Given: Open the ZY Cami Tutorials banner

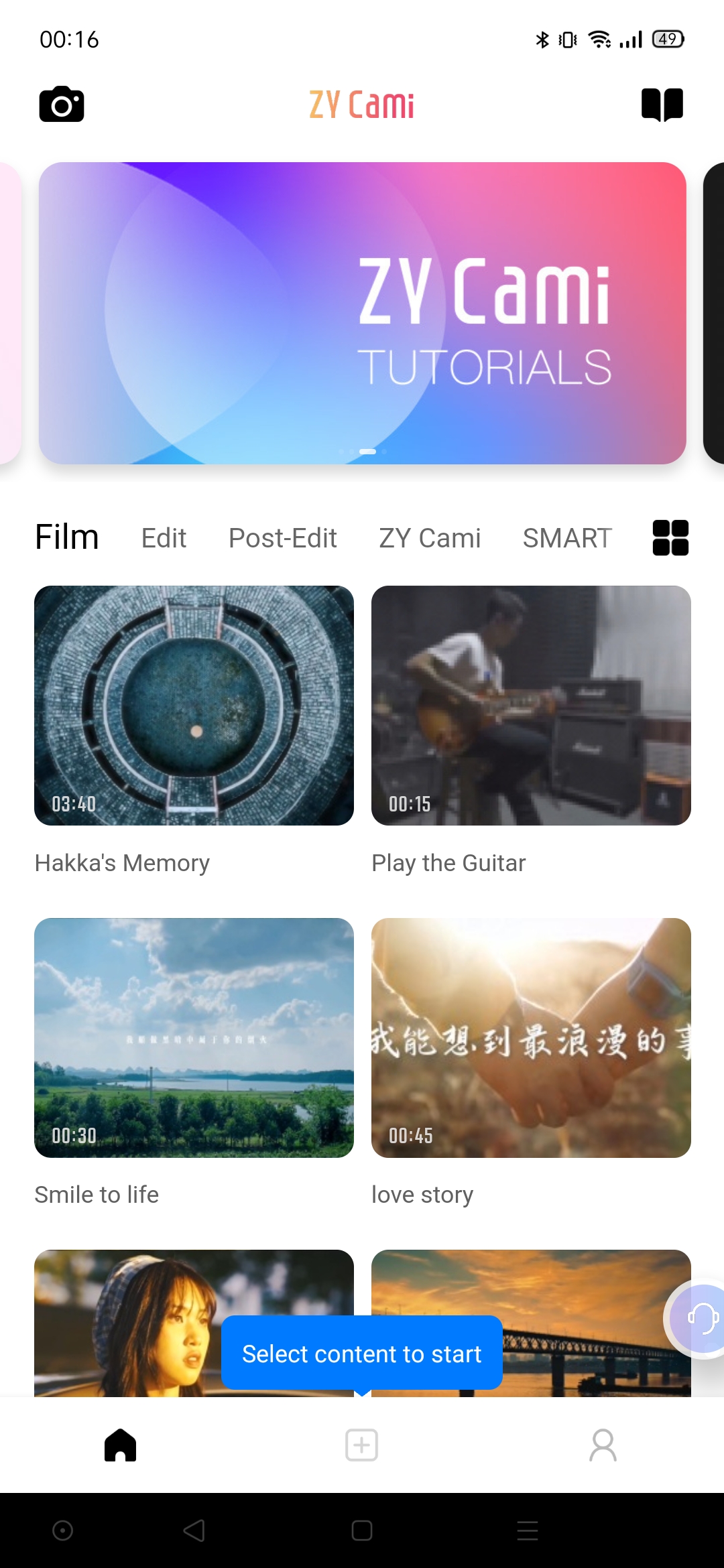Looking at the screenshot, I should pyautogui.click(x=362, y=313).
